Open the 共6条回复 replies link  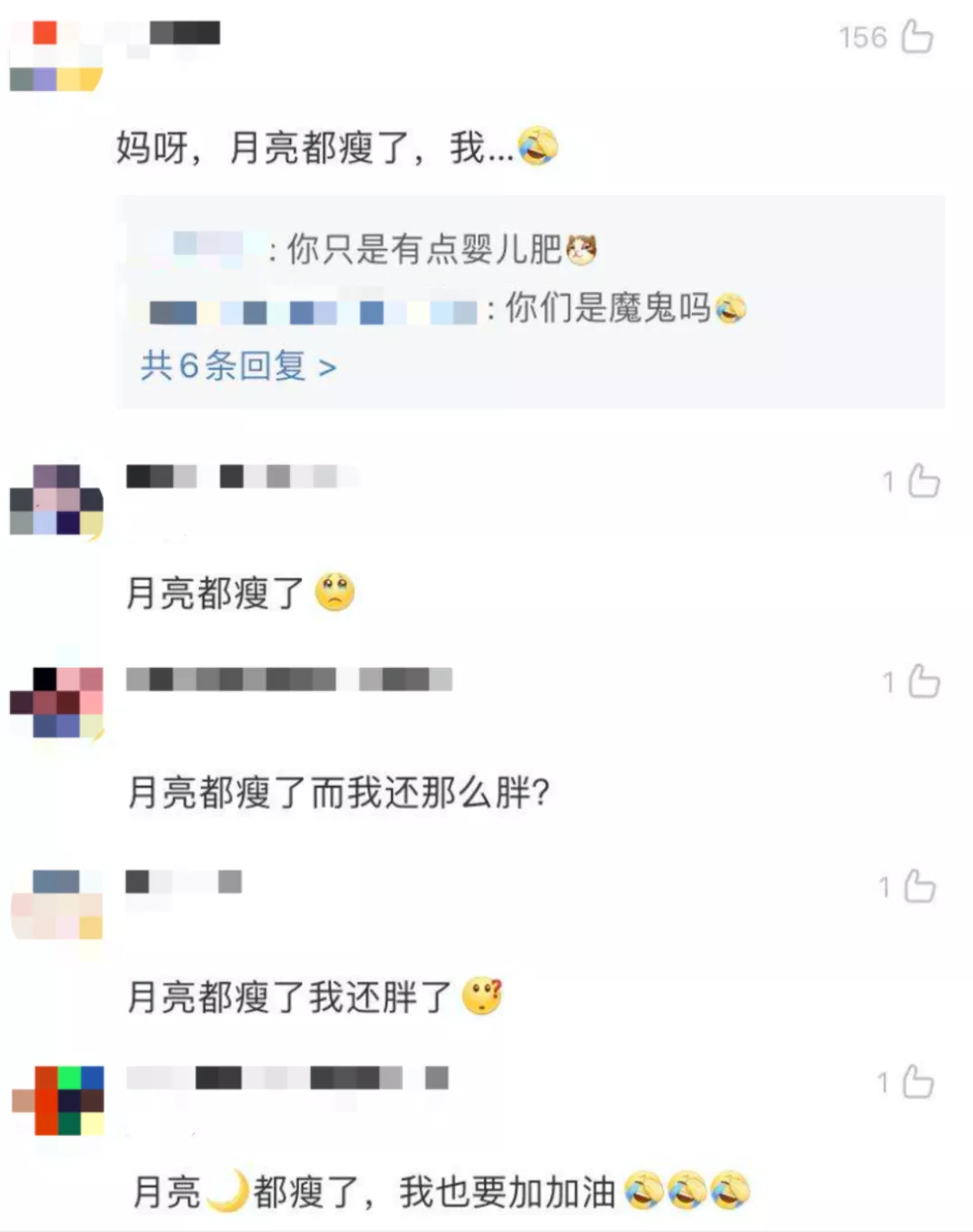point(239,367)
